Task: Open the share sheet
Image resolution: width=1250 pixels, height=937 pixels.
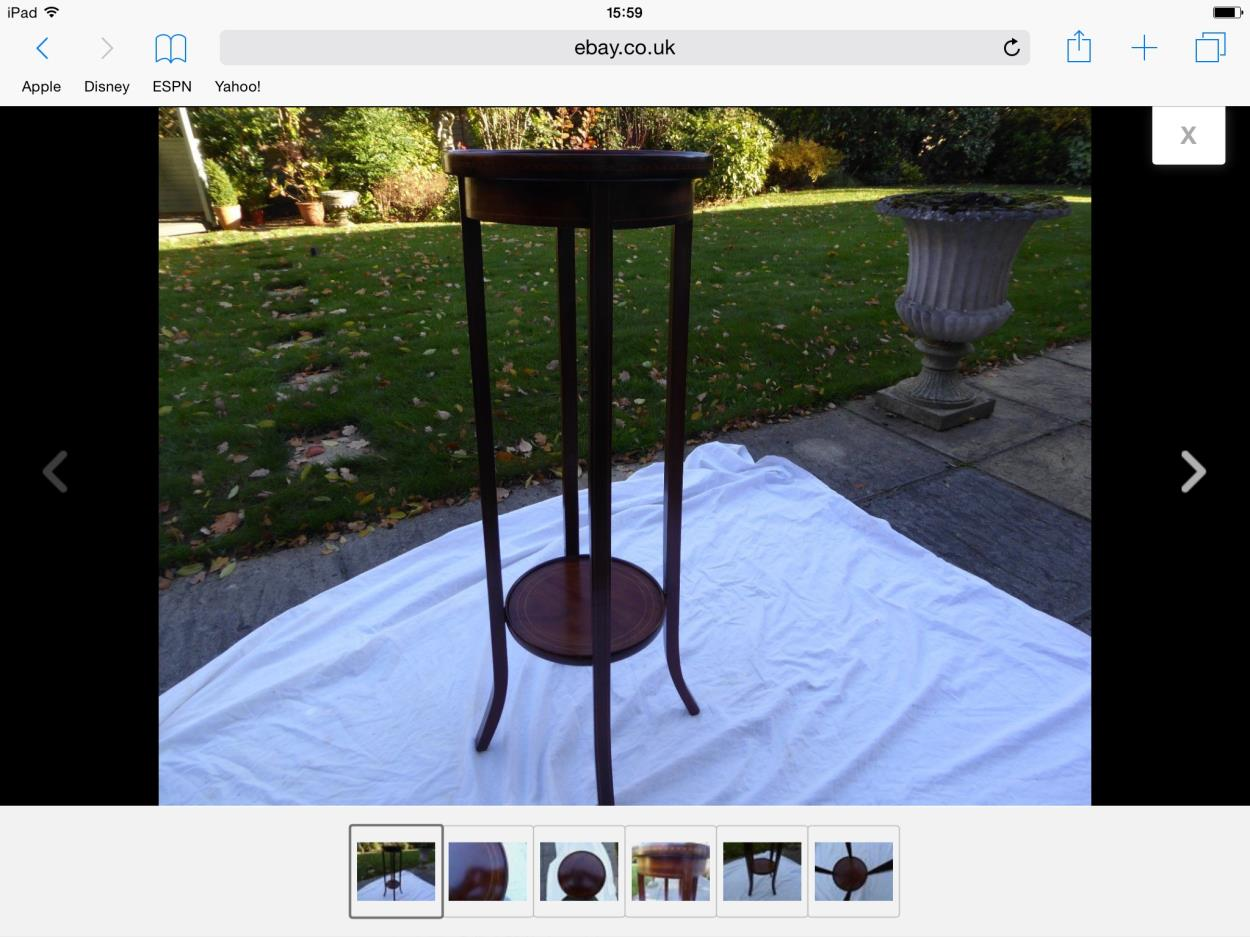Action: point(1078,47)
